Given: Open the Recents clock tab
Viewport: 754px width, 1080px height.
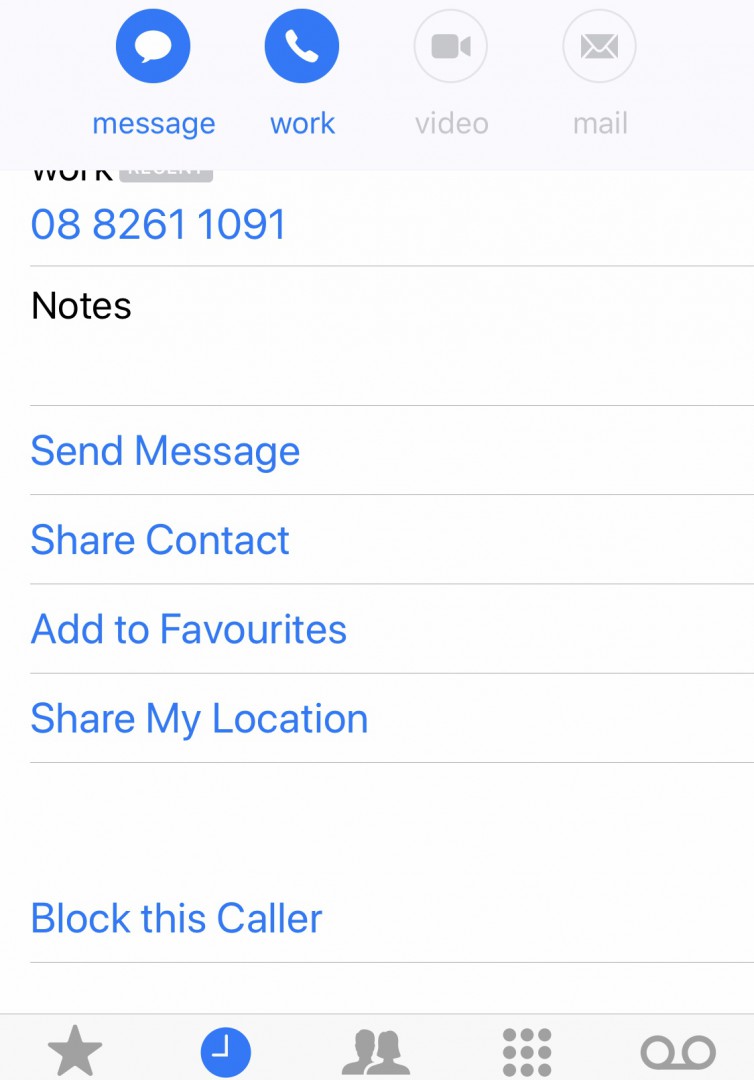Looking at the screenshot, I should coord(226,1052).
